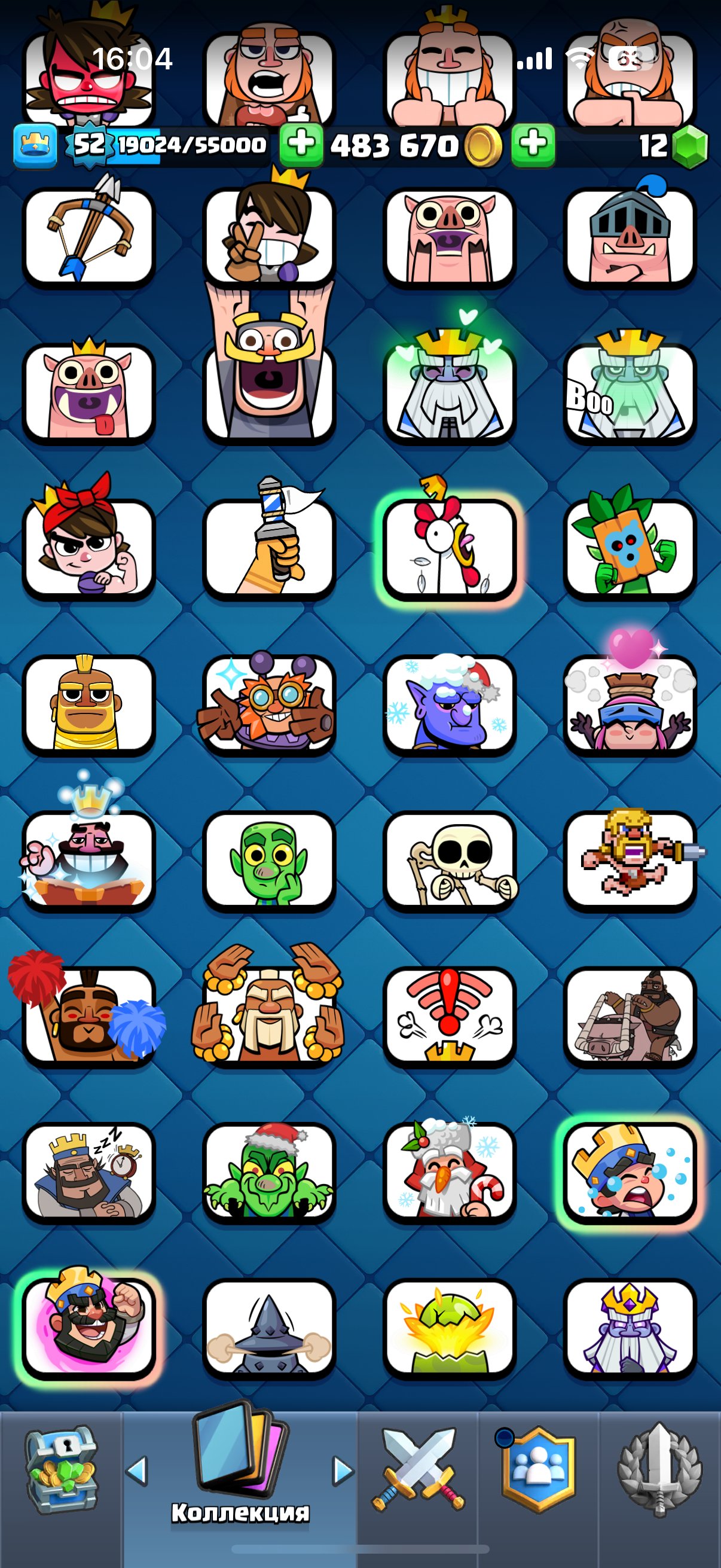The width and height of the screenshot is (721, 1568).
Task: Select the chicken emote
Action: tap(449, 548)
